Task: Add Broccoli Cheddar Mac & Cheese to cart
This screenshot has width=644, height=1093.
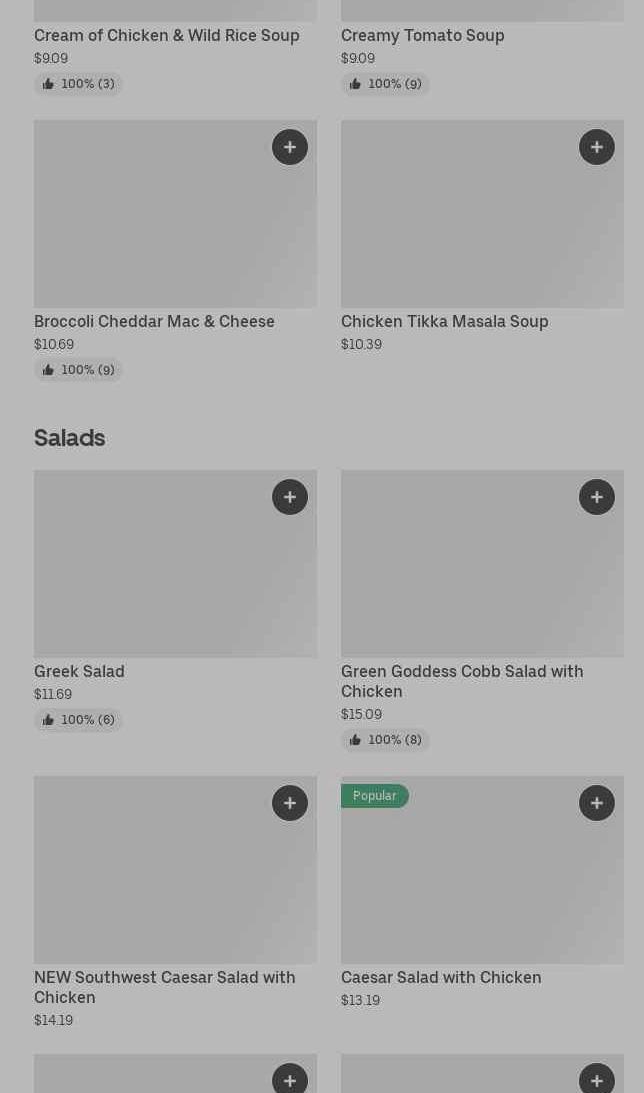Action: point(290,147)
